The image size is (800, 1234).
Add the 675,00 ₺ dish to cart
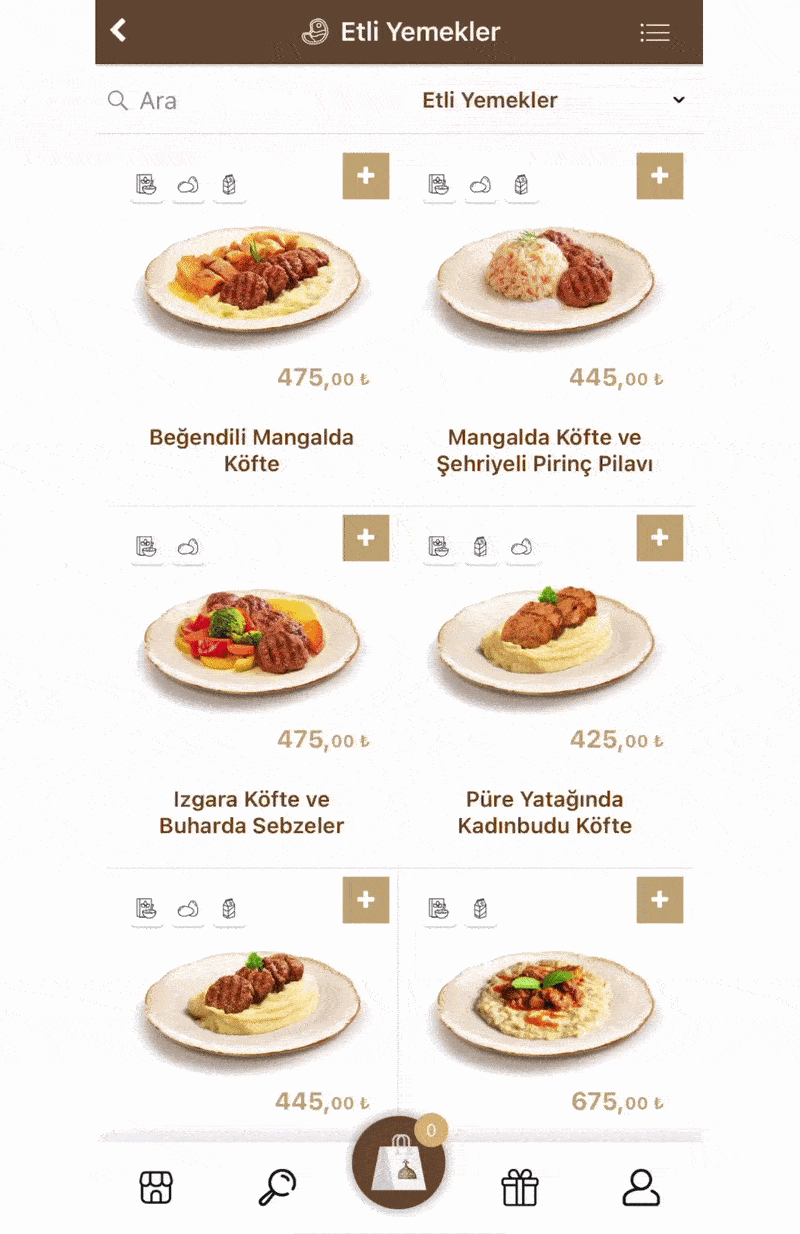(660, 900)
